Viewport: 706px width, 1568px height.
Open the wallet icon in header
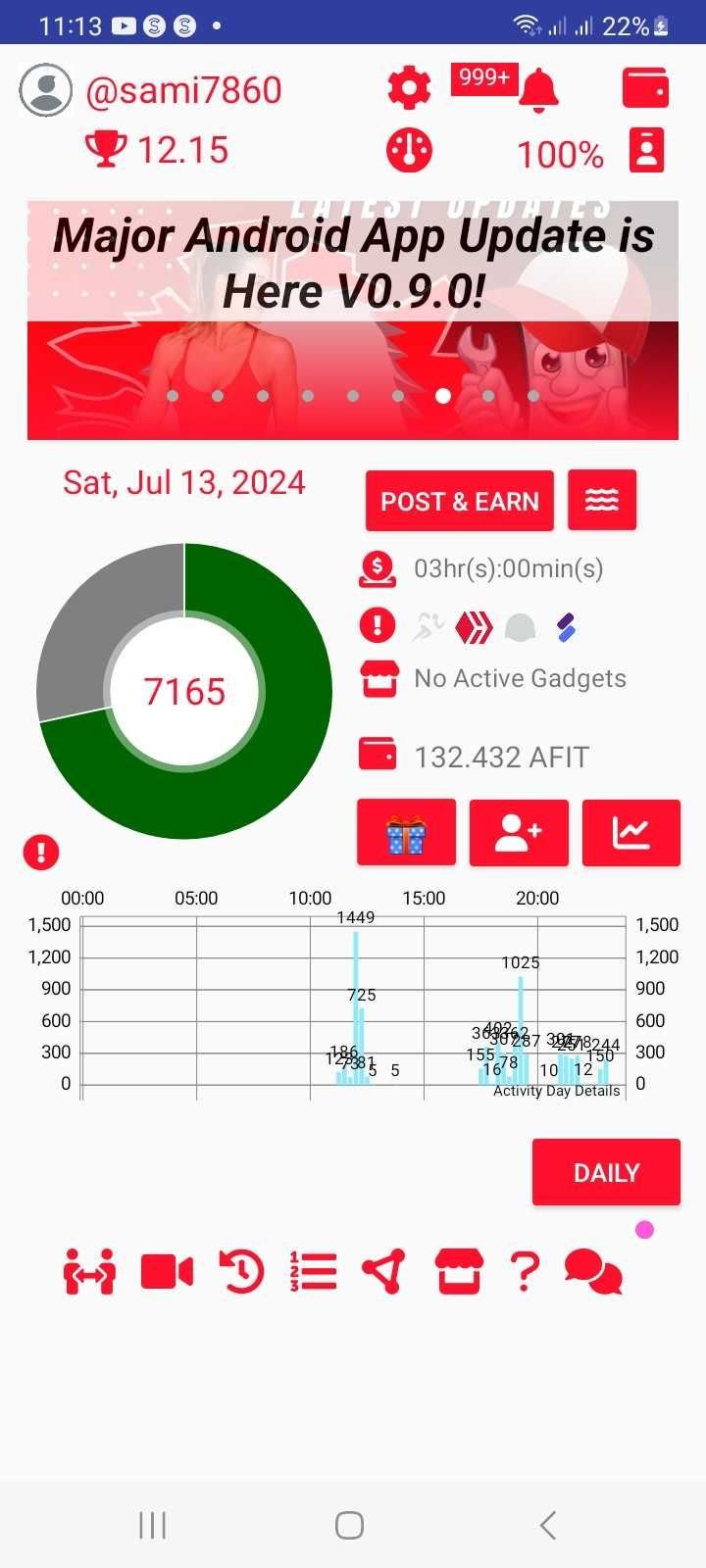pos(645,88)
